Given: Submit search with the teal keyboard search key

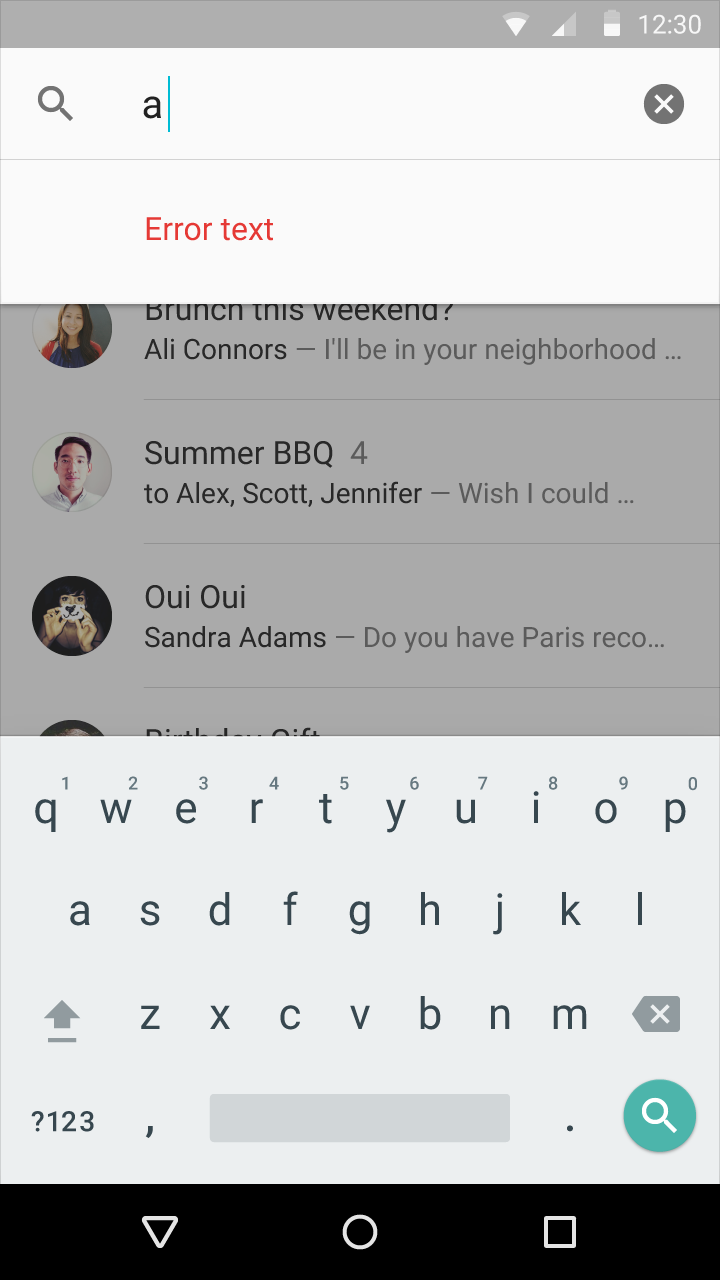Looking at the screenshot, I should click(x=659, y=1116).
